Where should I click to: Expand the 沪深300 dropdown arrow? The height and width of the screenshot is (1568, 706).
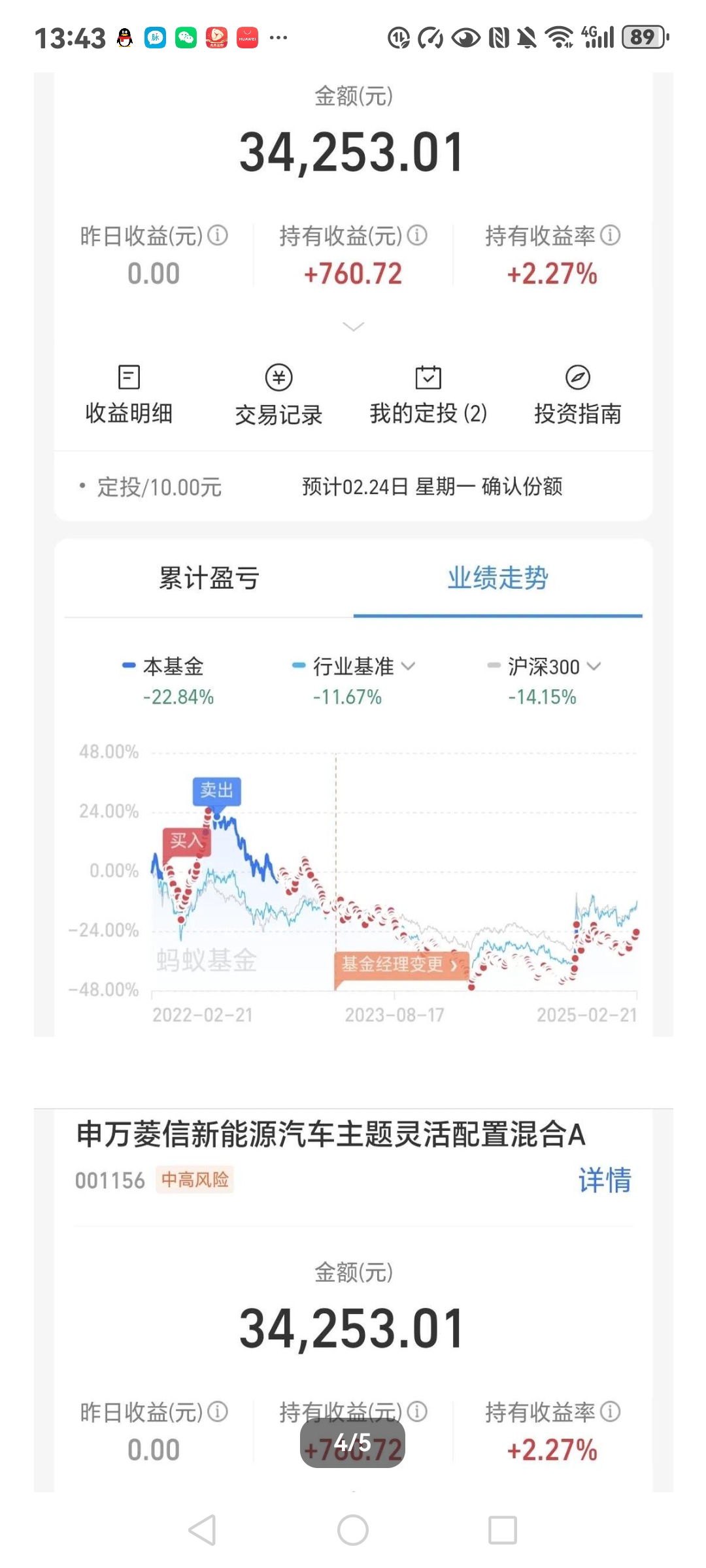click(x=594, y=666)
